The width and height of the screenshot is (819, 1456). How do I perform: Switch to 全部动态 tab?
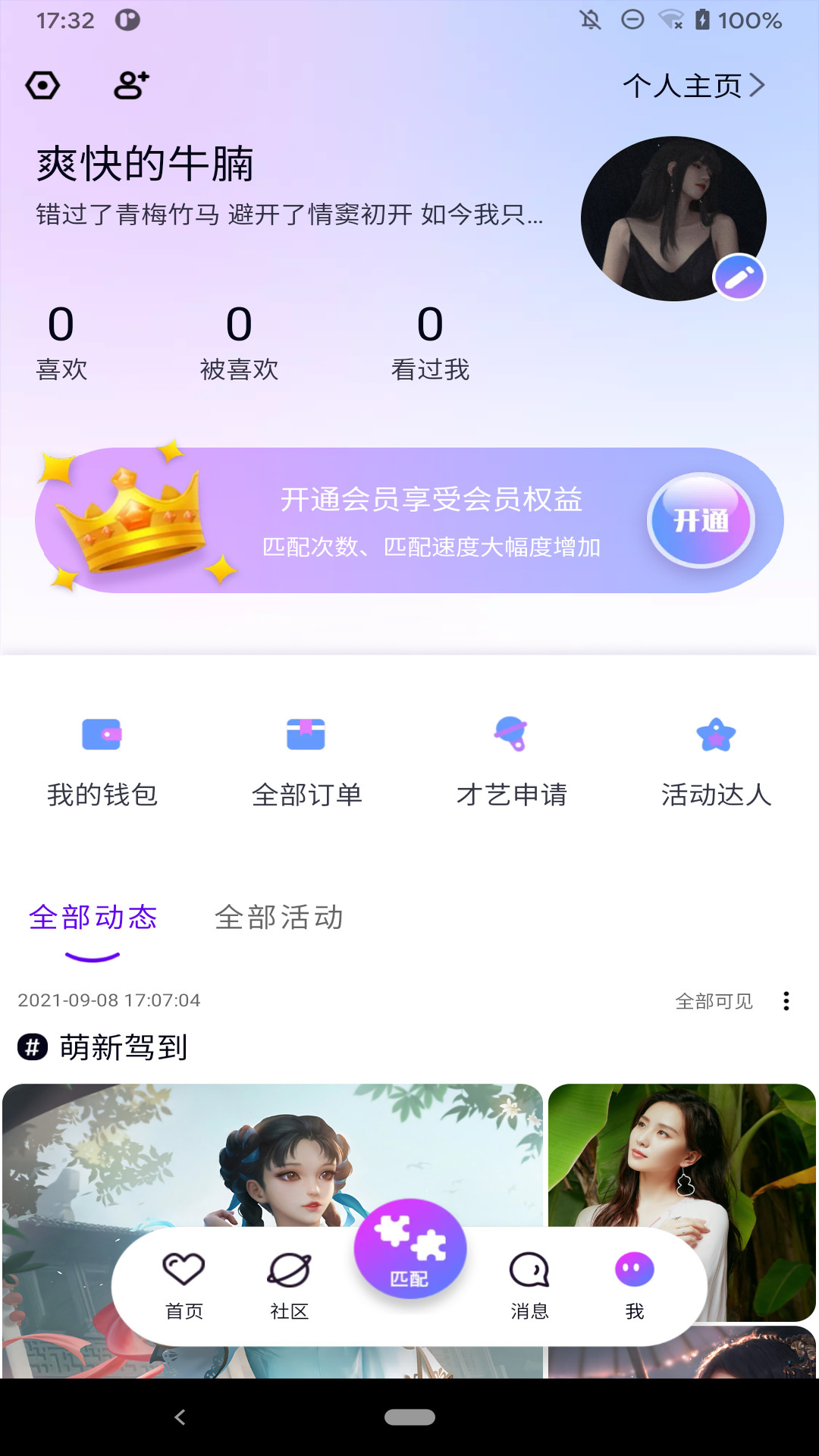tap(93, 917)
